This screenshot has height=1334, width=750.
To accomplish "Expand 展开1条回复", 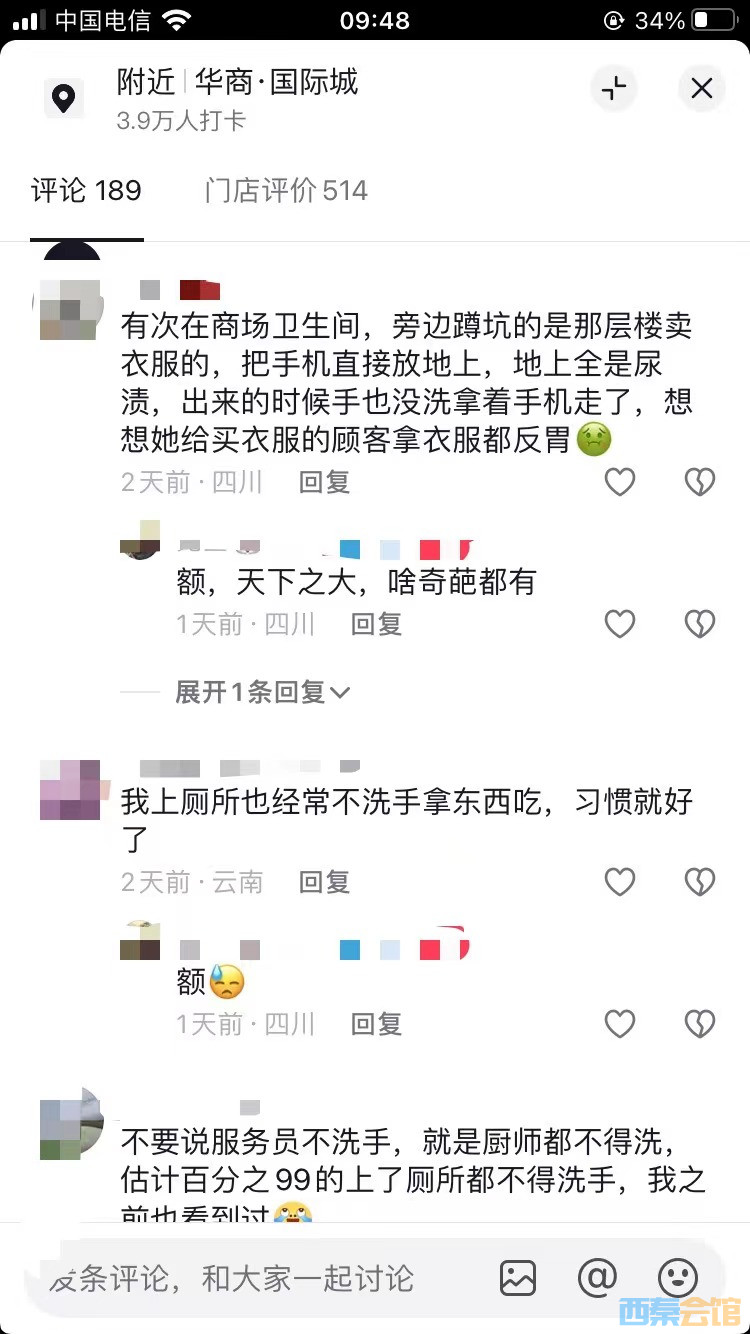I will 262,692.
